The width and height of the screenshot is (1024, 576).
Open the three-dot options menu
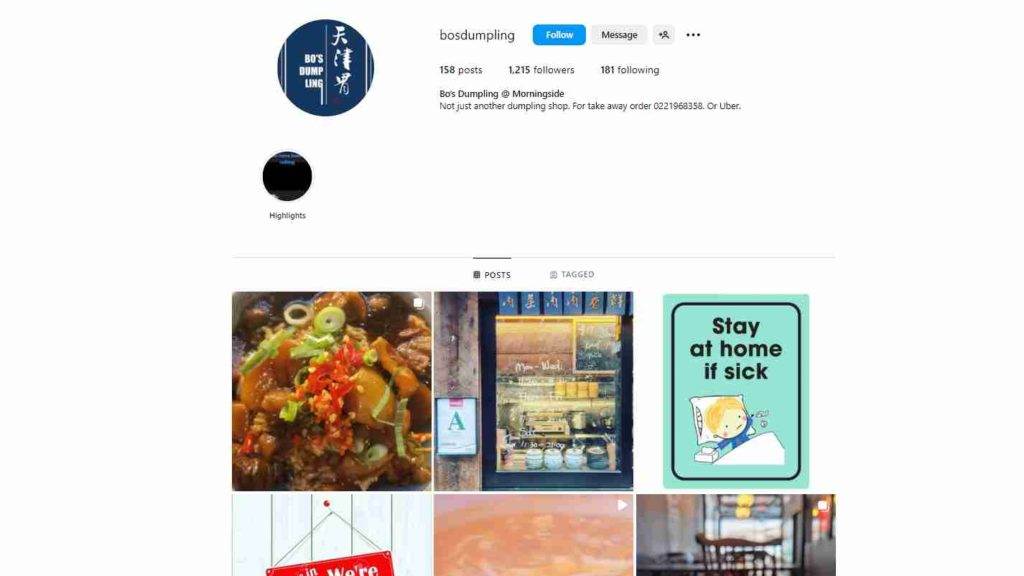click(x=693, y=35)
